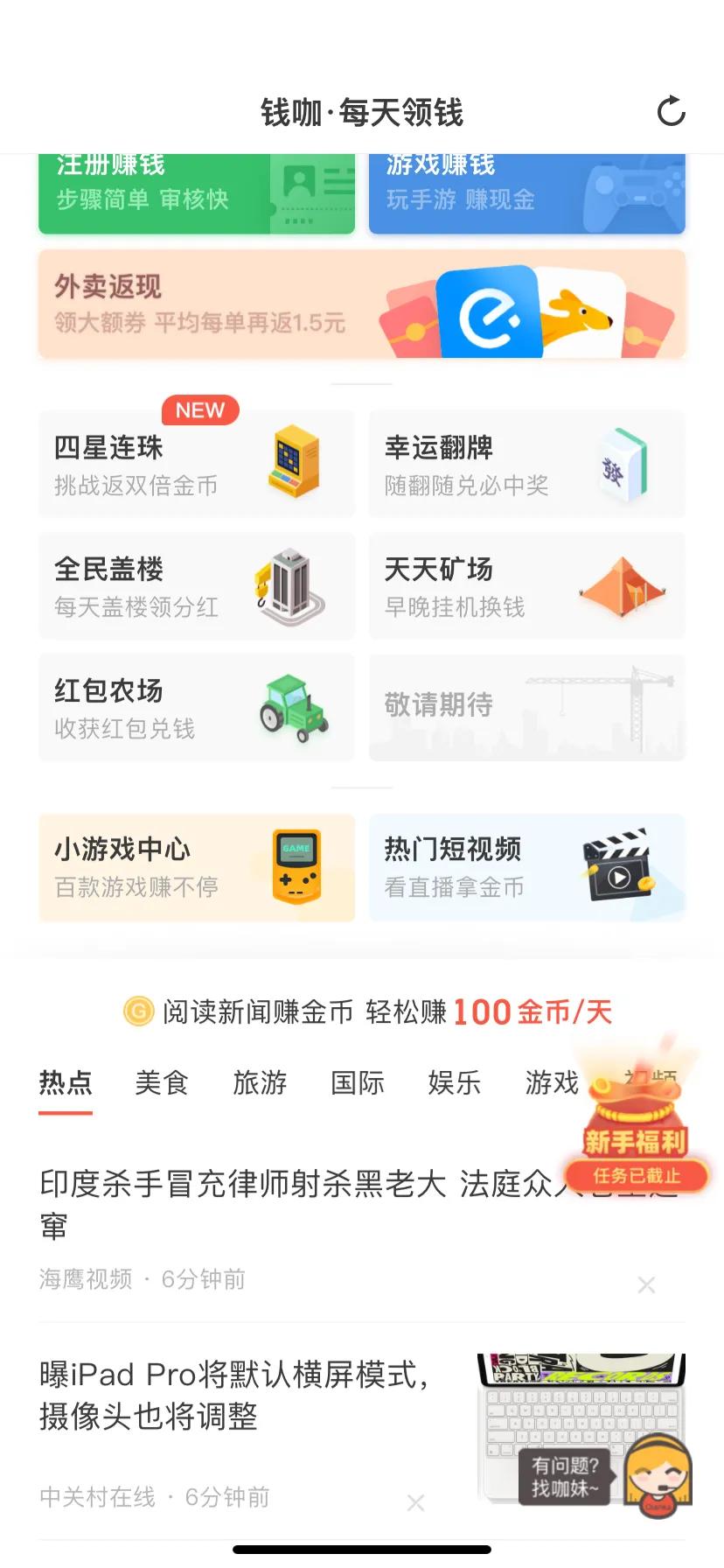Select the 国际 news tab
This screenshot has height=1568, width=724.
point(359,1083)
